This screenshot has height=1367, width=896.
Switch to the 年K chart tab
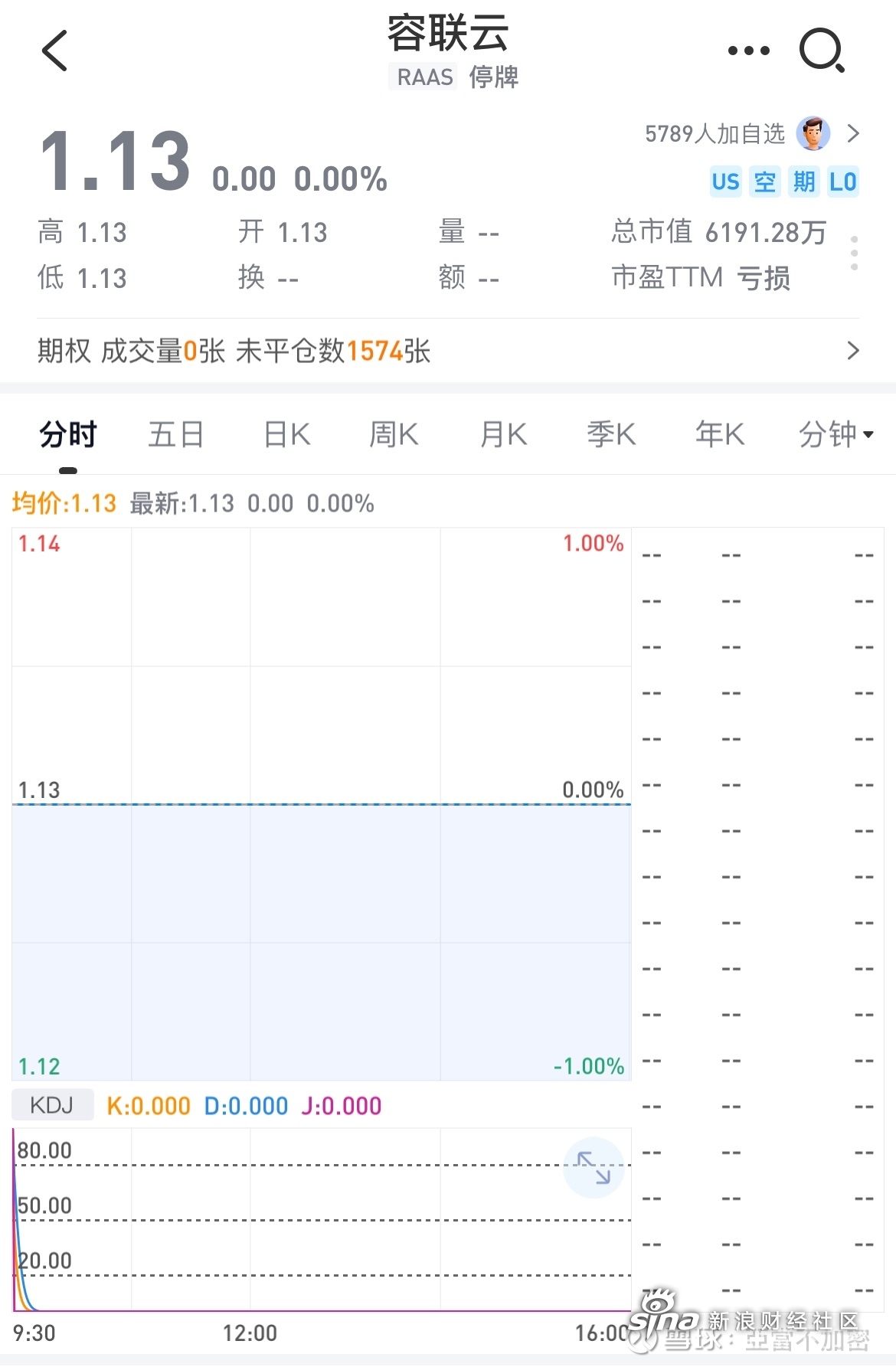719,434
